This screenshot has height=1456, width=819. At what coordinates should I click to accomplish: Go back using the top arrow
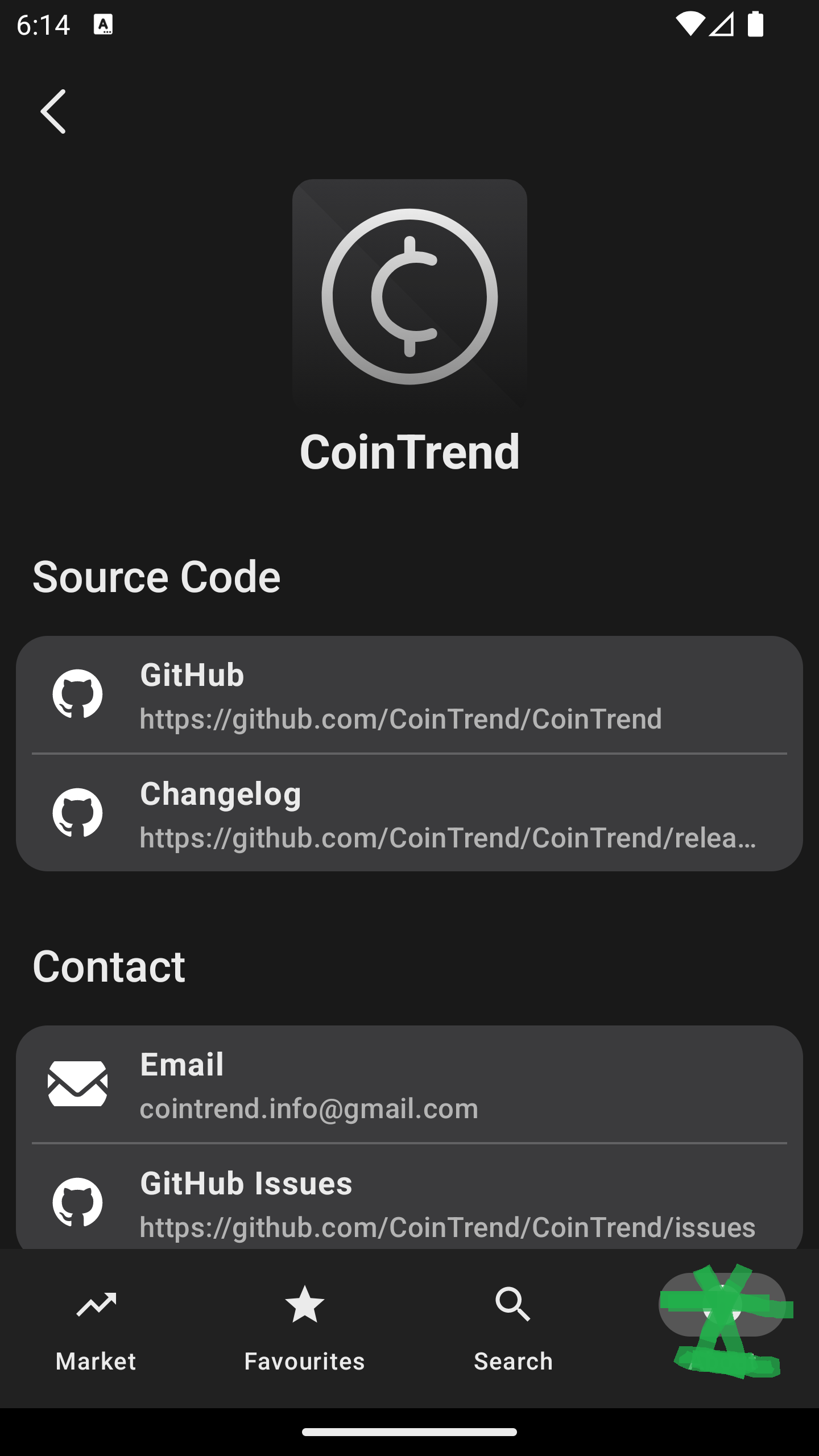(x=53, y=111)
